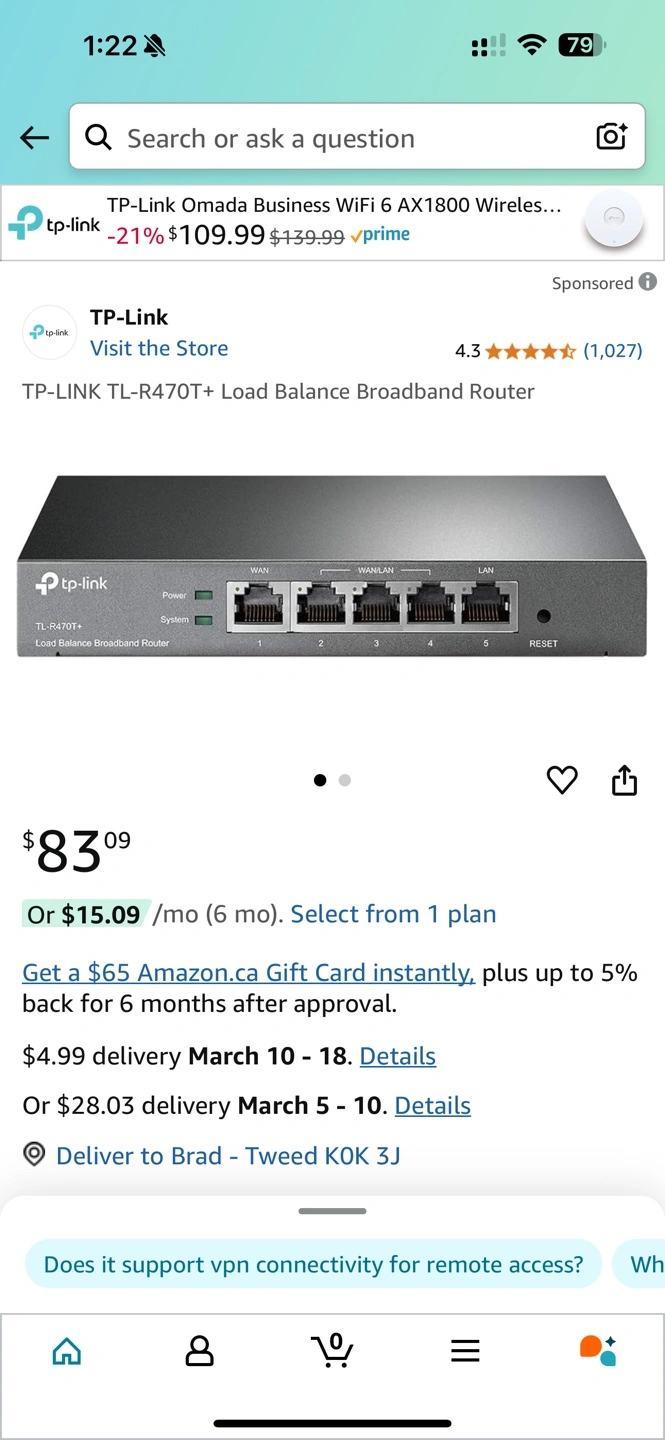
Task: View details for $28.03 delivery
Action: (x=432, y=1105)
